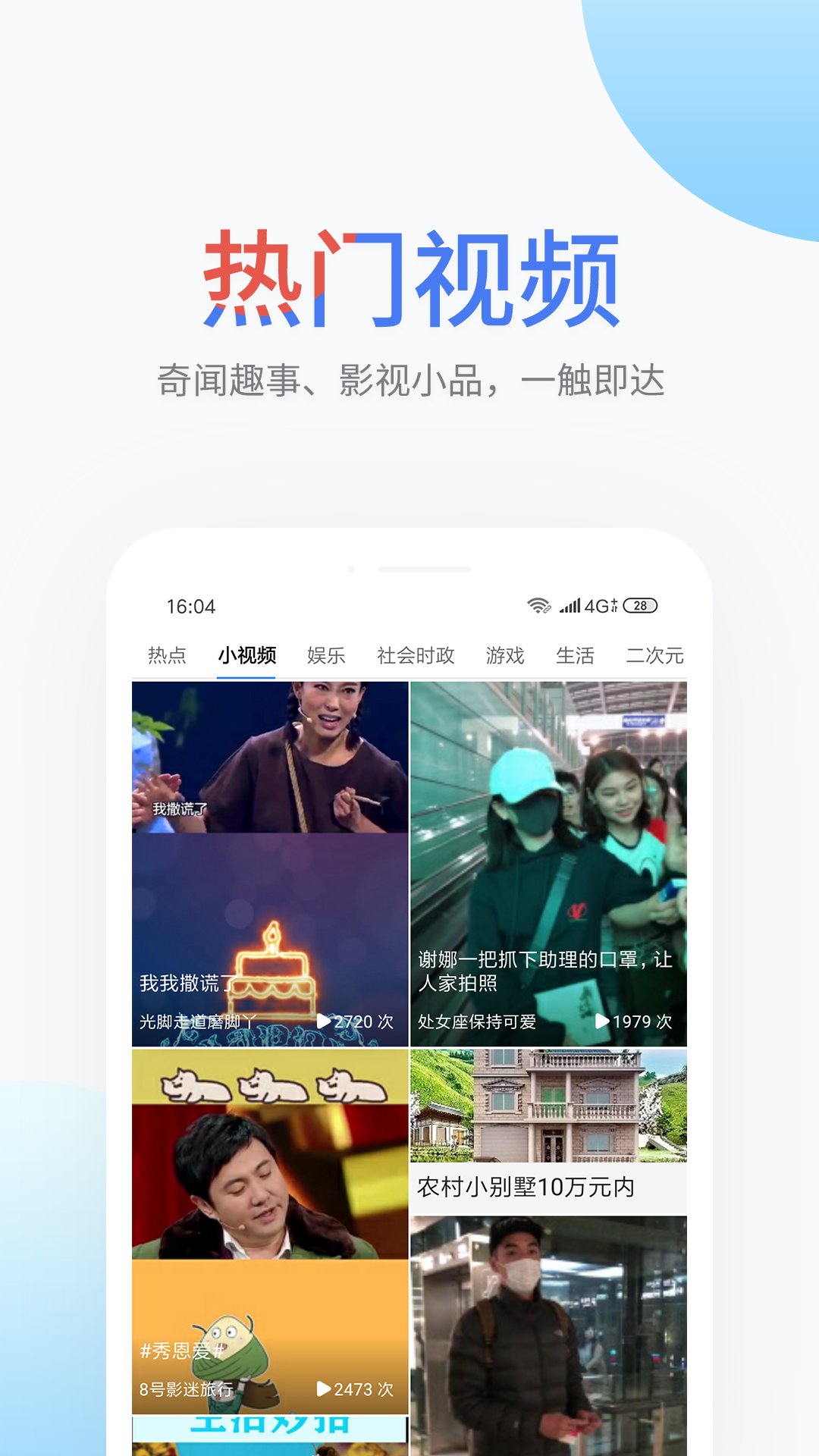Viewport: 819px width, 1456px height.
Task: Select the active 小视频 tab
Action: [x=246, y=655]
